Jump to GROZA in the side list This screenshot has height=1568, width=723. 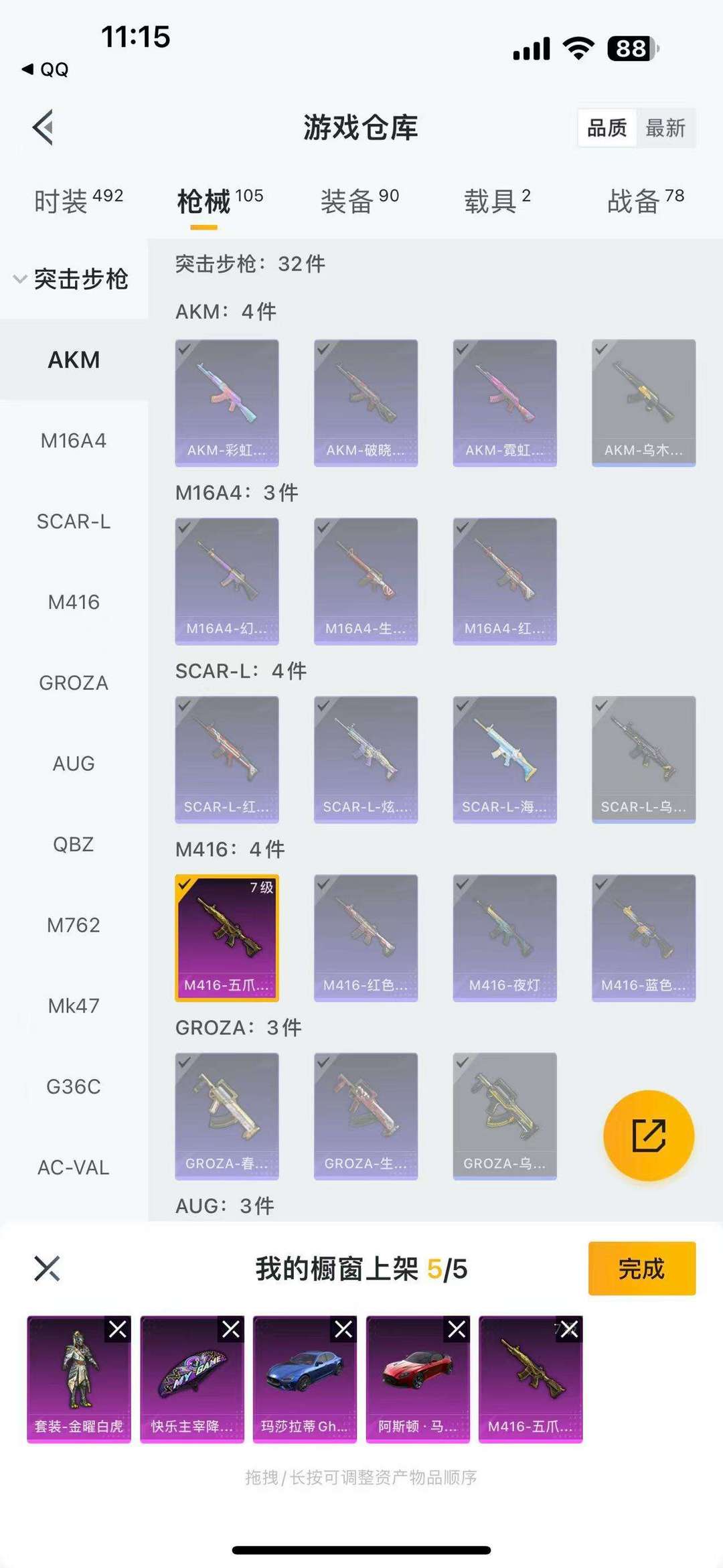click(74, 683)
